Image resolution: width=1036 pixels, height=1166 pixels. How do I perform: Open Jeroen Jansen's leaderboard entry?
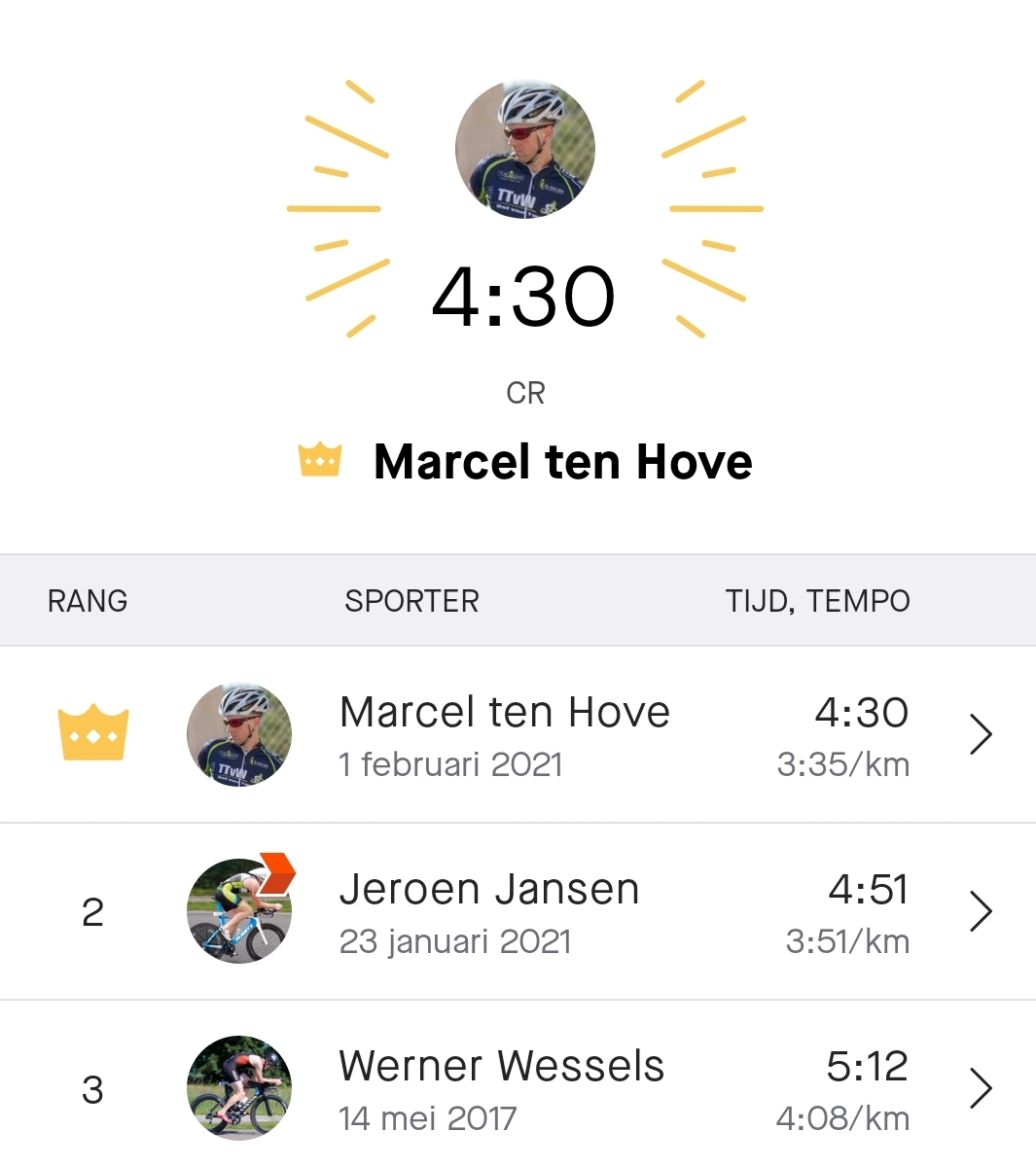pos(518,912)
